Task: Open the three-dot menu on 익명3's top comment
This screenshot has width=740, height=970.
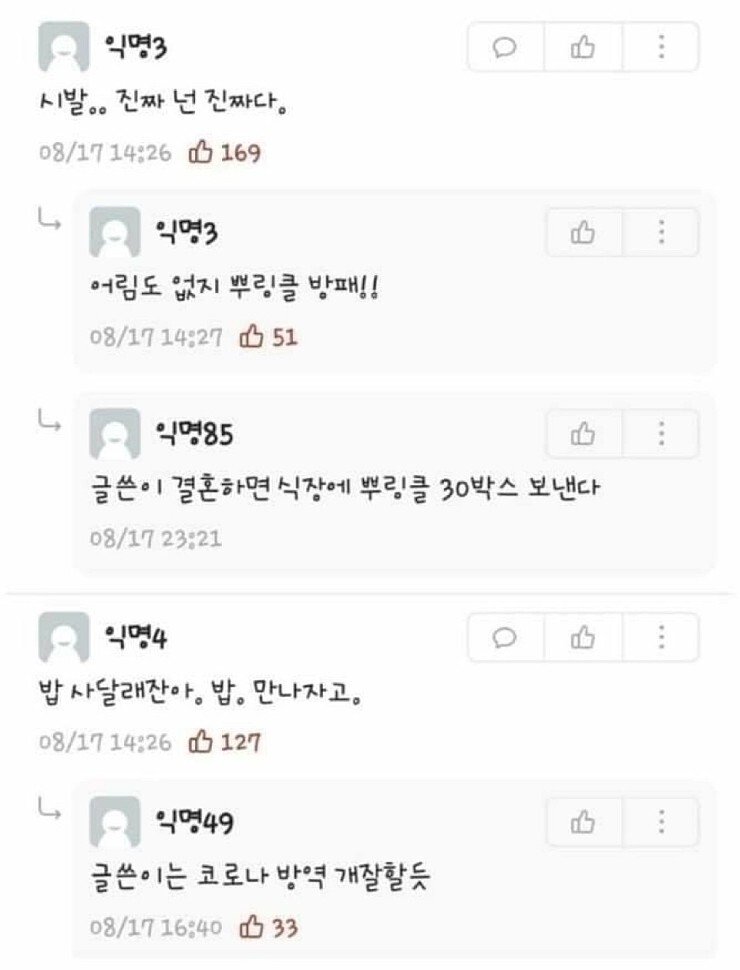Action: click(659, 44)
